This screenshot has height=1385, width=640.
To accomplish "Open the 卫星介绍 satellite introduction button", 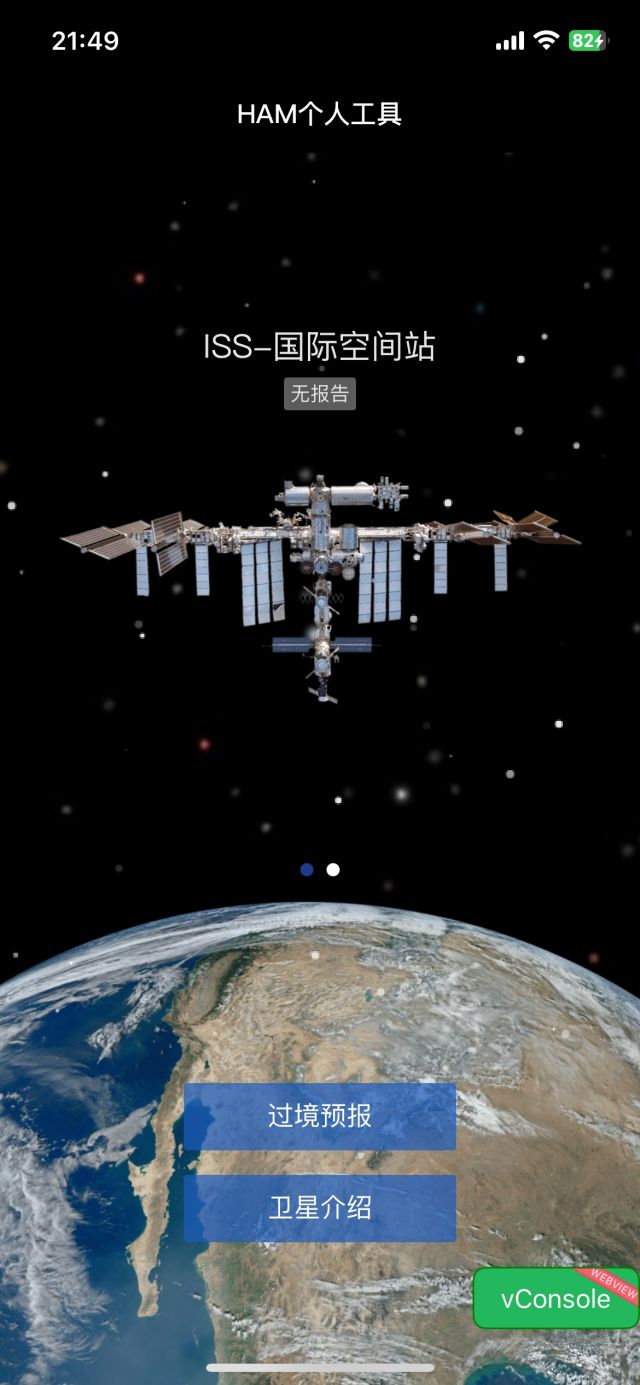I will [320, 1208].
